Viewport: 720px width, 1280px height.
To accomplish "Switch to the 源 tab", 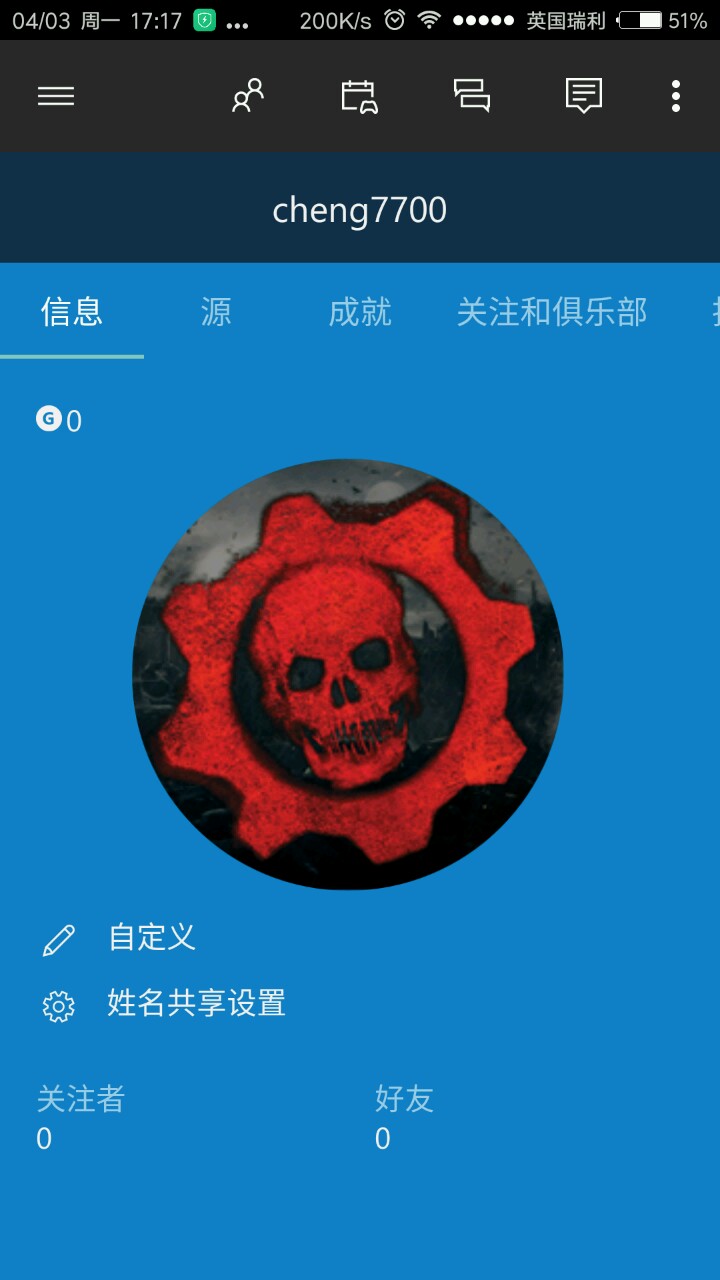I will point(216,313).
